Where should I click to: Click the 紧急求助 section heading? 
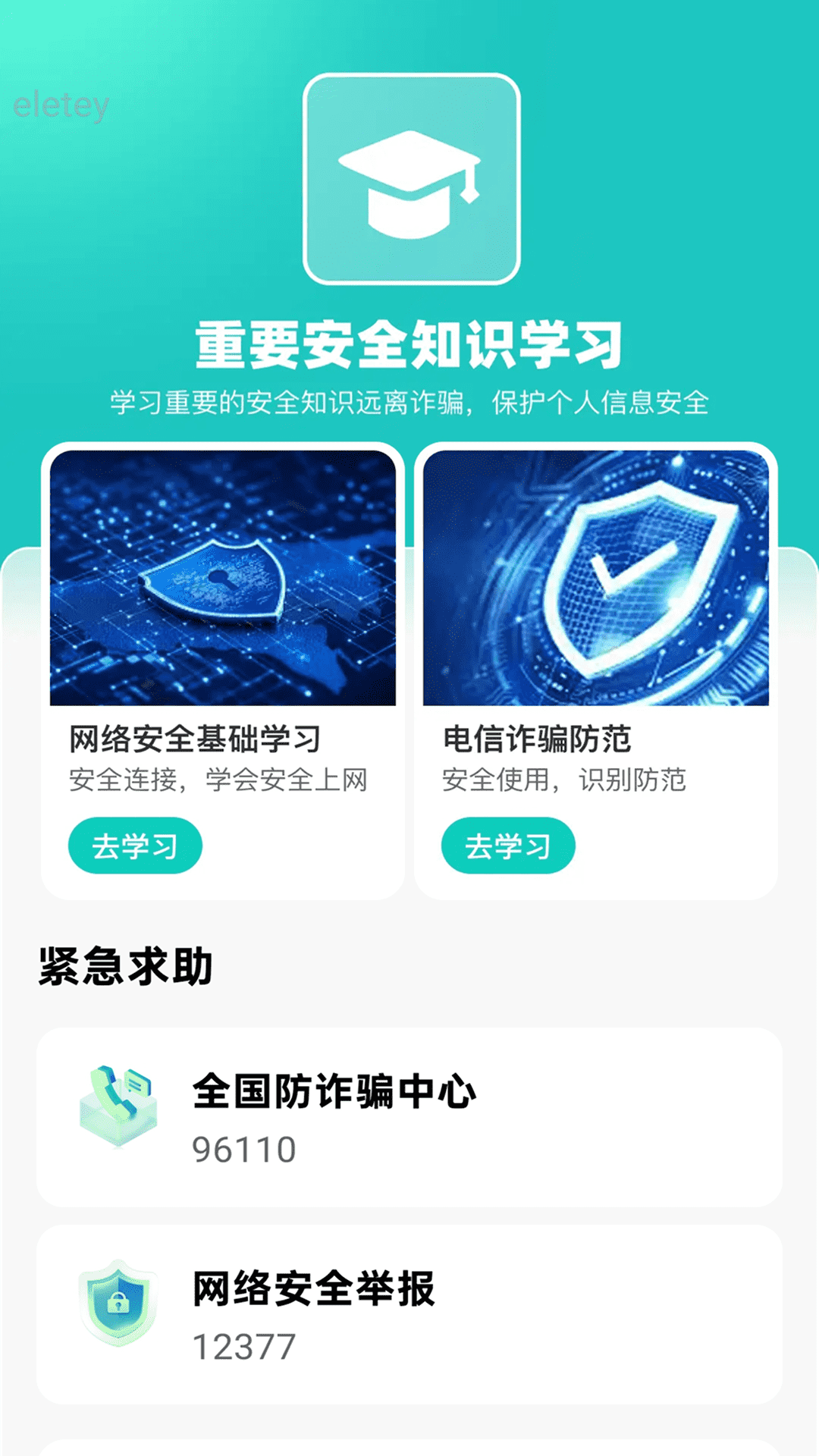tap(126, 965)
